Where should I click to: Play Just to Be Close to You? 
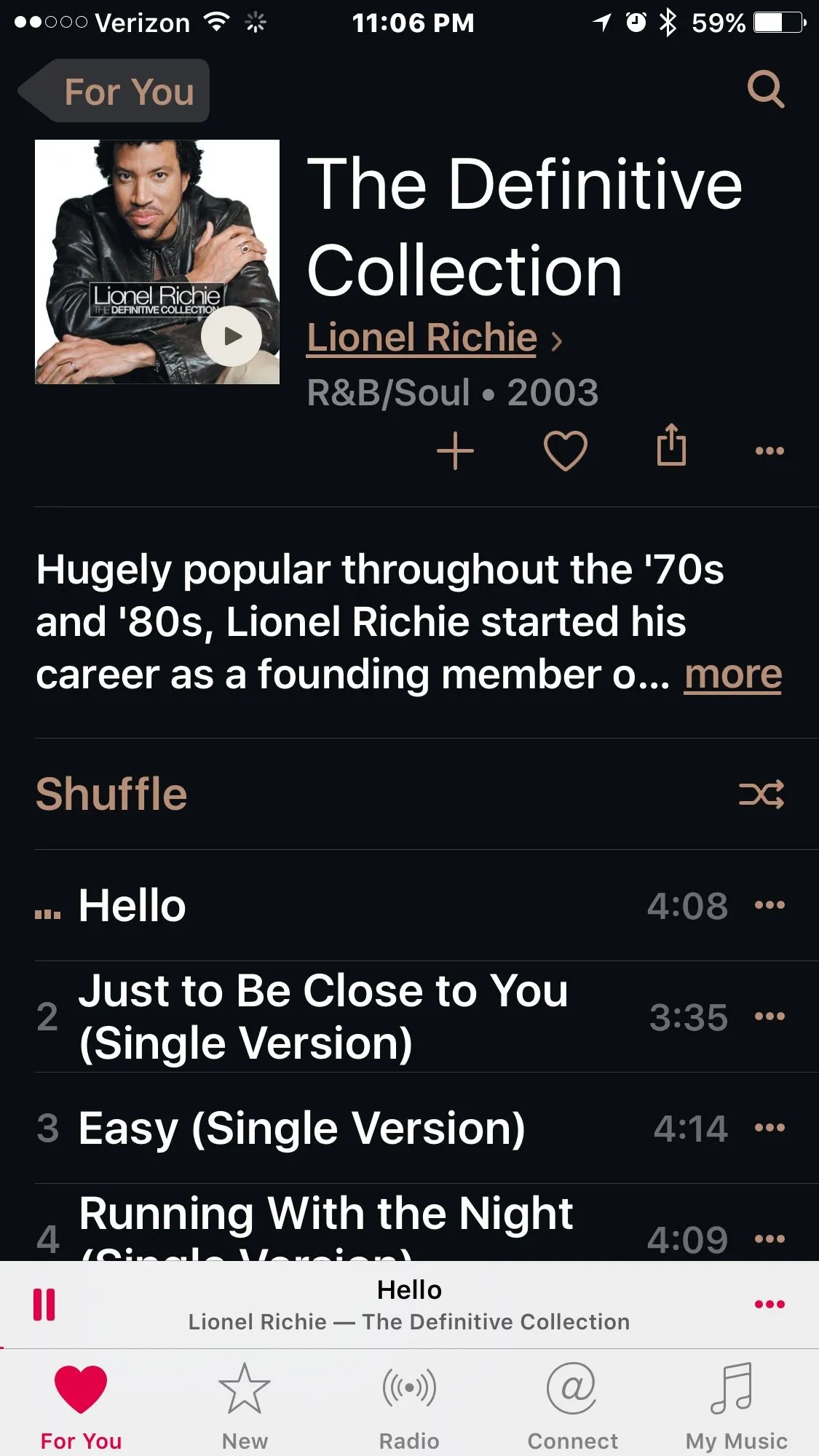coord(323,1017)
